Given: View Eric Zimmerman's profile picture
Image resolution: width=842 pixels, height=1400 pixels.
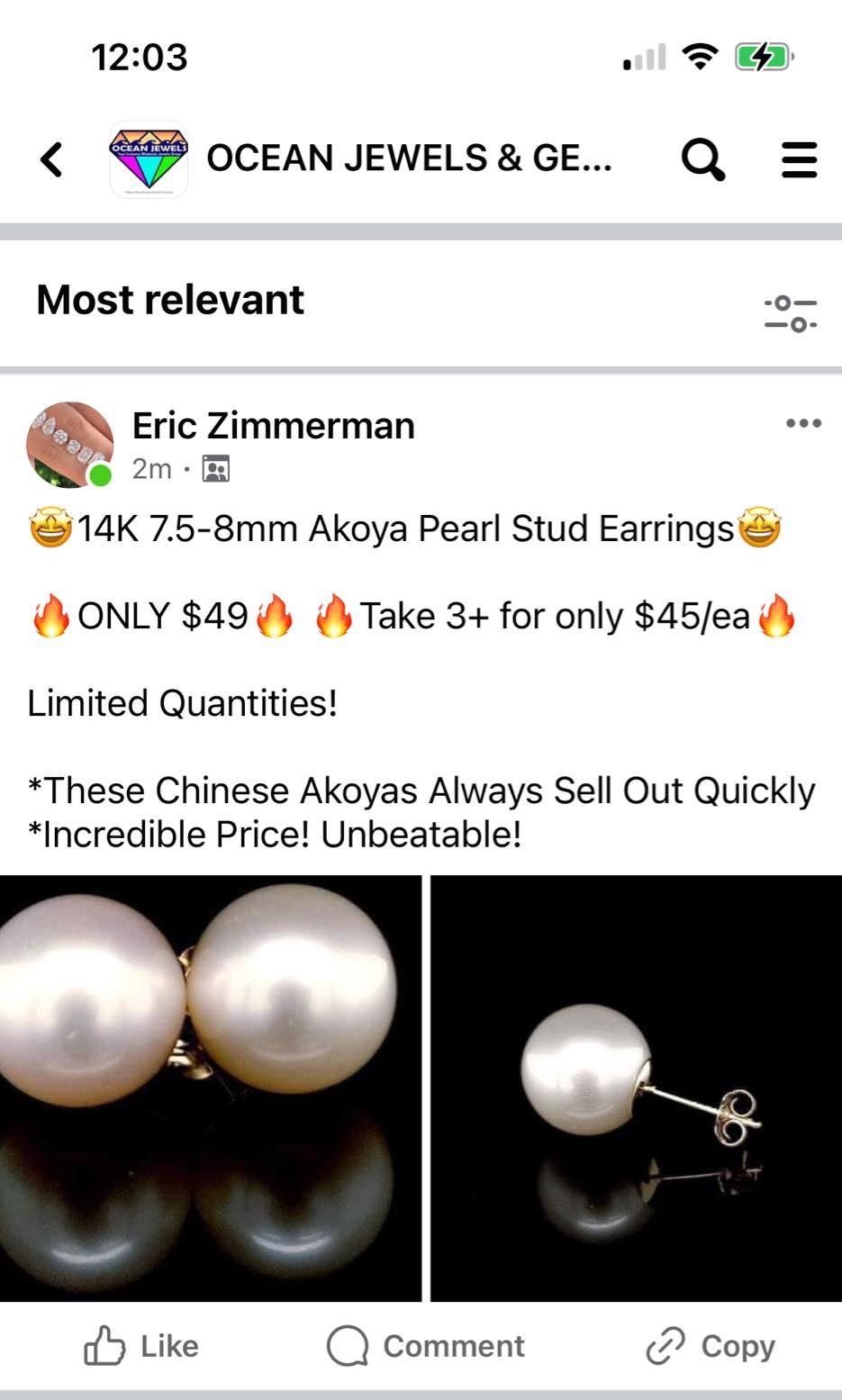Looking at the screenshot, I should [x=70, y=444].
